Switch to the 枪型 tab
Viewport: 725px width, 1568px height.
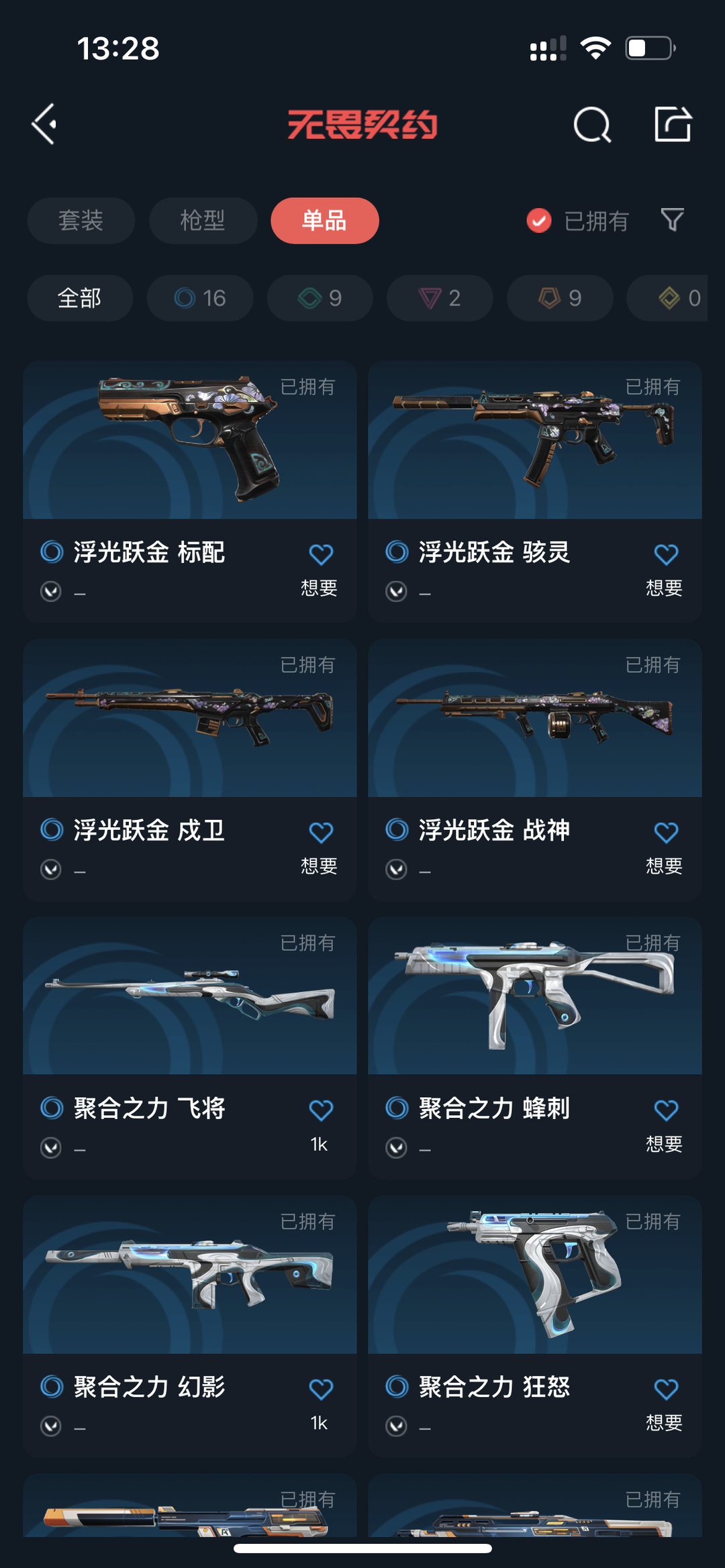pos(203,221)
